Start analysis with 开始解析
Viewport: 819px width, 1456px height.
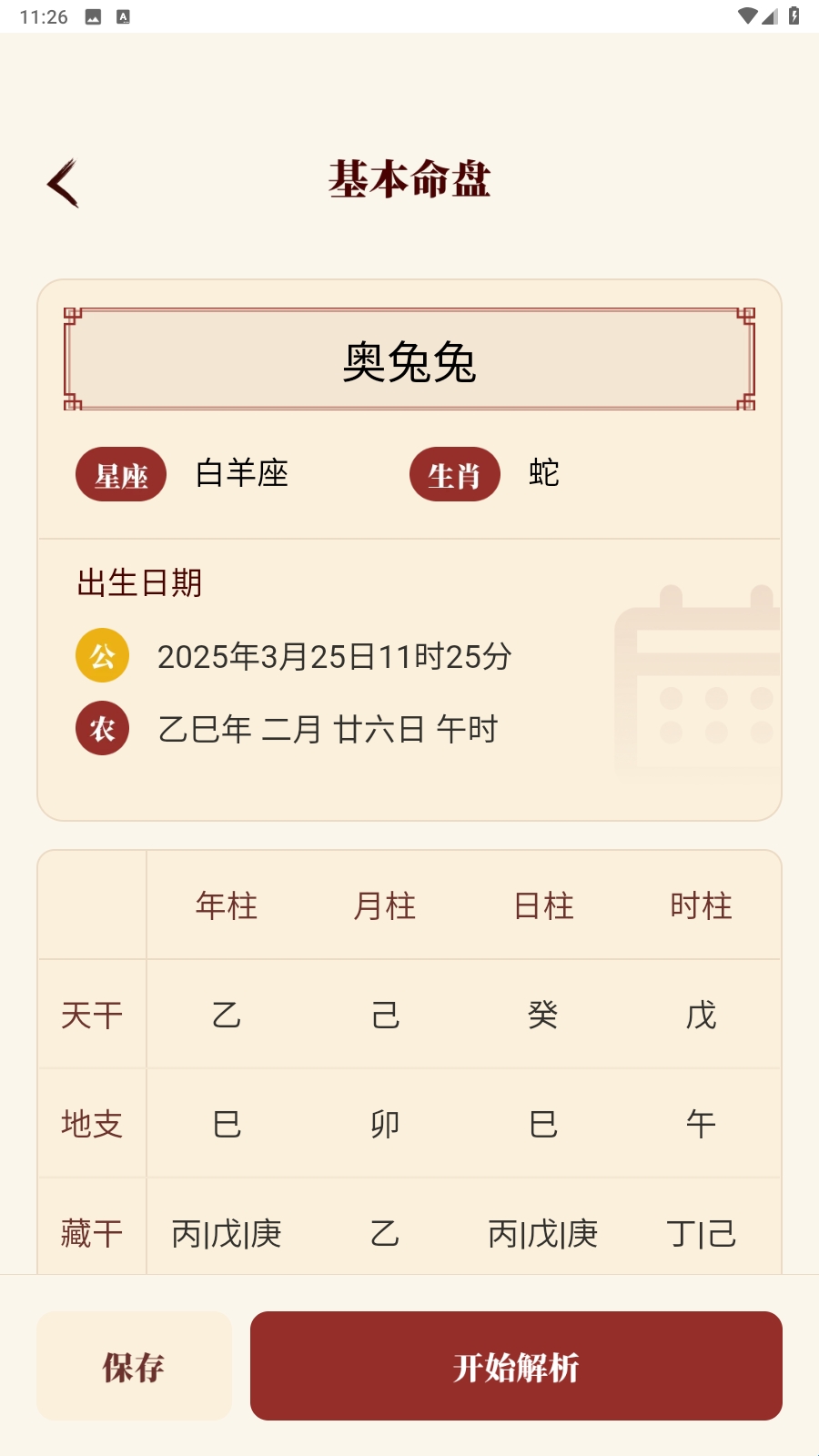click(x=516, y=1366)
